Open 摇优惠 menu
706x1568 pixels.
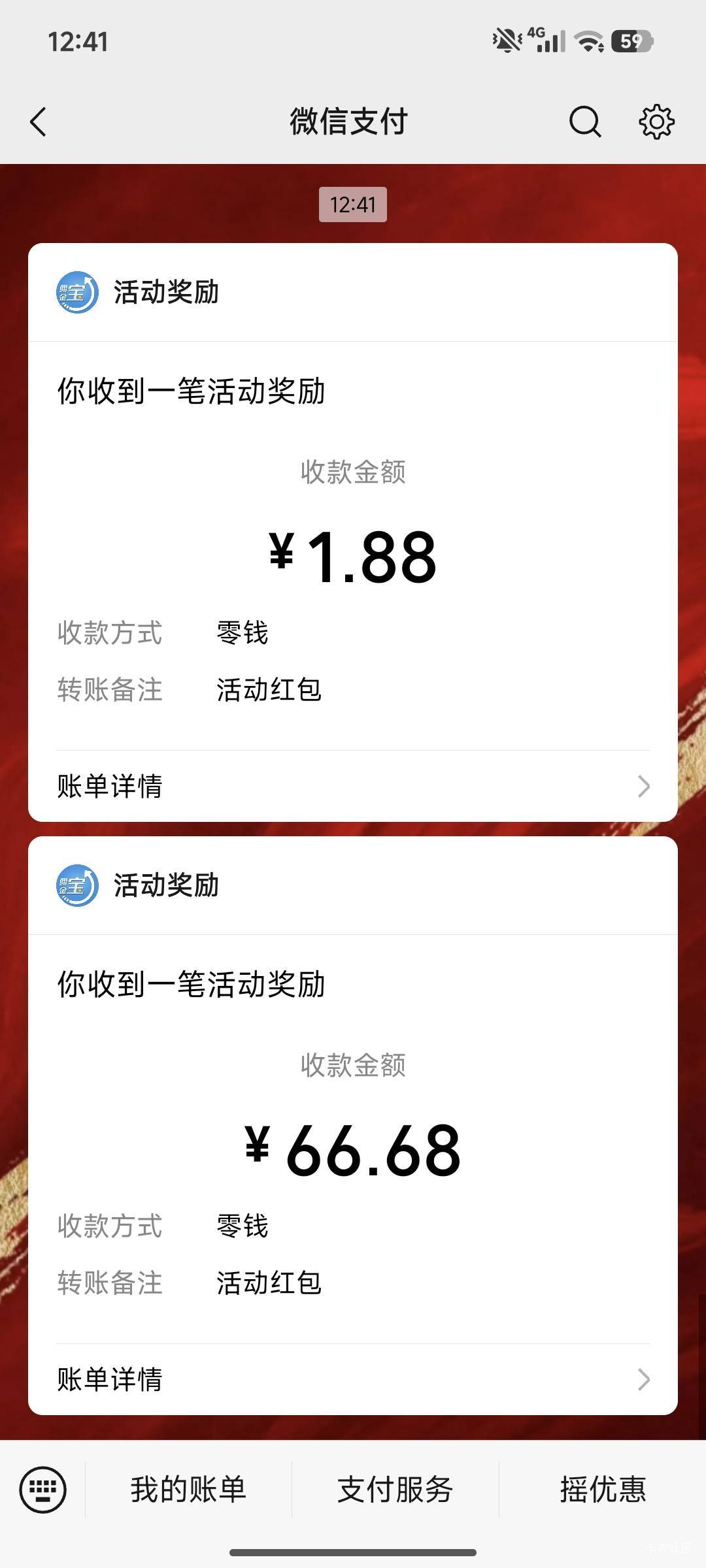[603, 1490]
